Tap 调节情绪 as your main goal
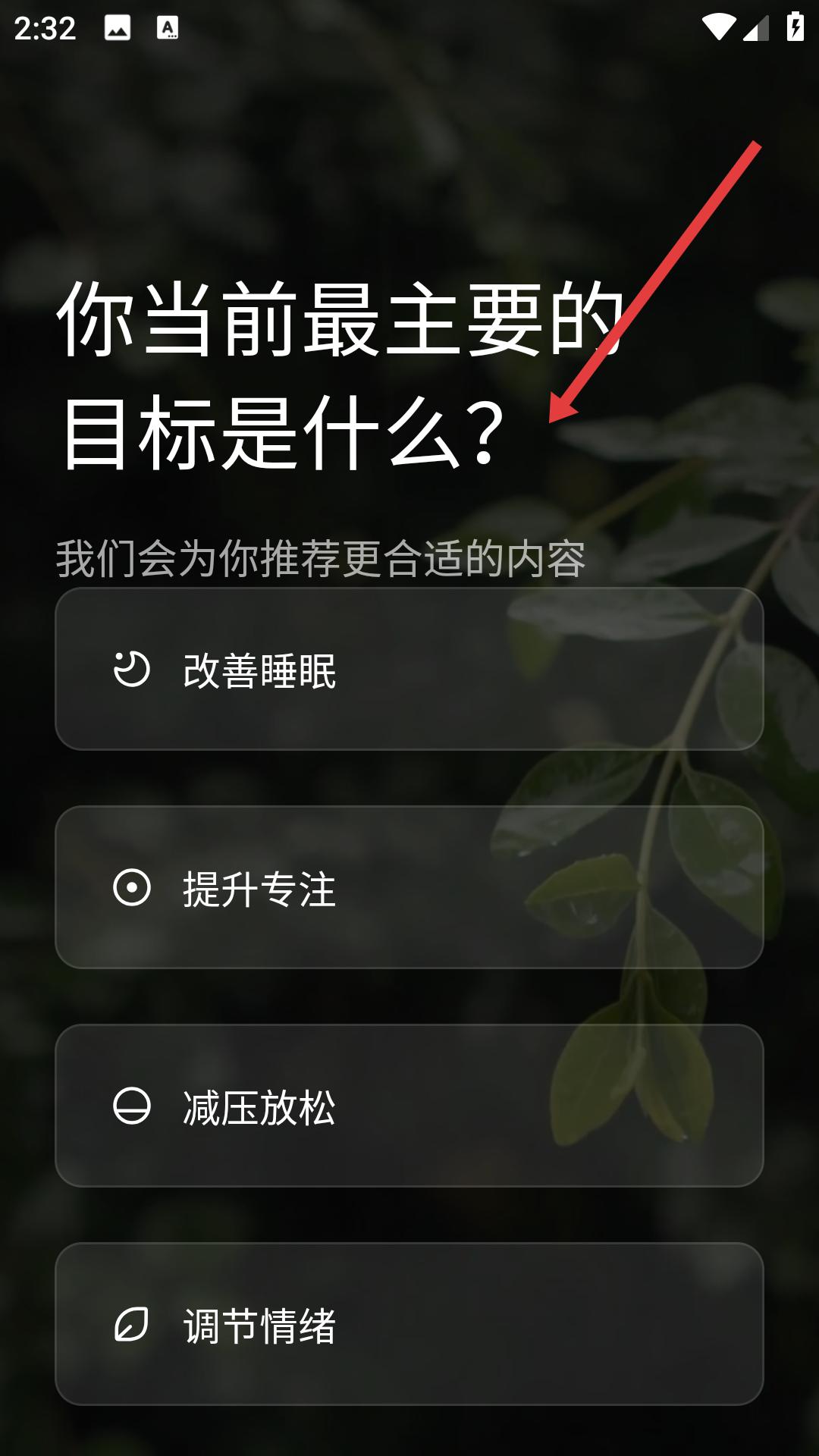 [x=409, y=1324]
